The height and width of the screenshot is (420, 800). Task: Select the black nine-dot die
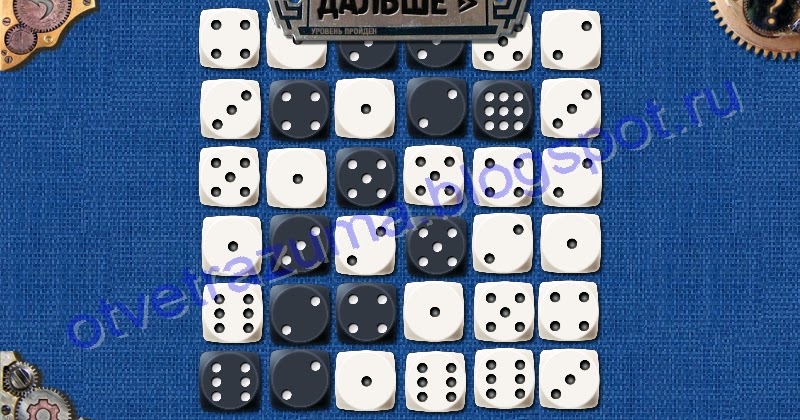coord(502,108)
